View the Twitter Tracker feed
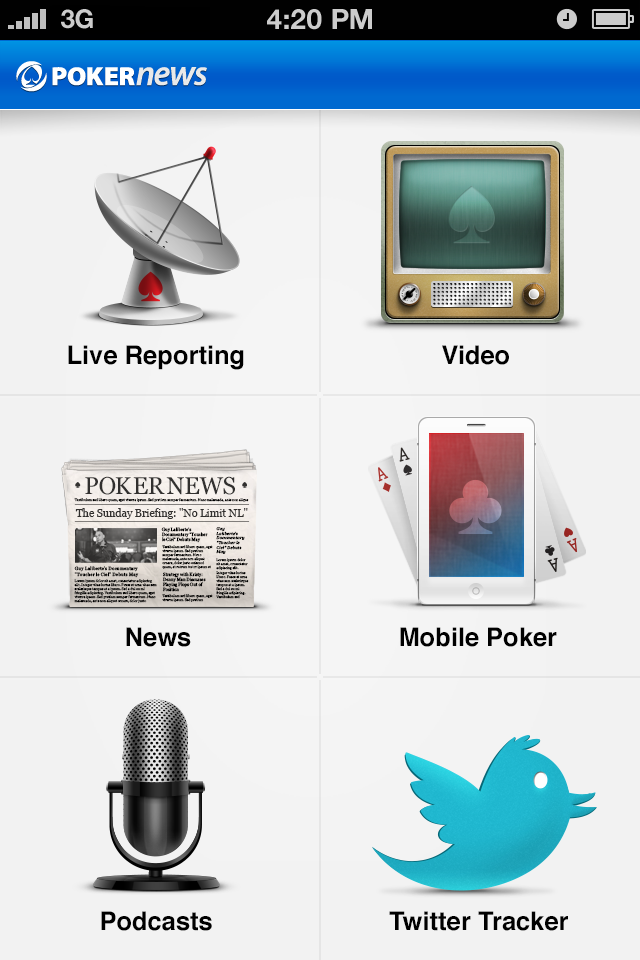 pyautogui.click(x=479, y=820)
